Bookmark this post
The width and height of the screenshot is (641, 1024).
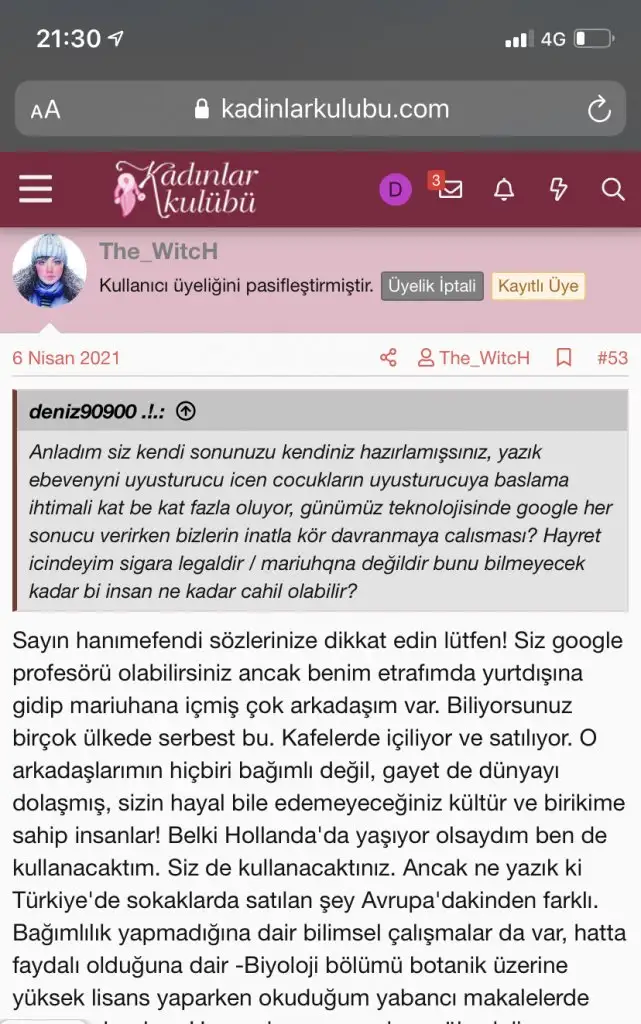tap(564, 358)
